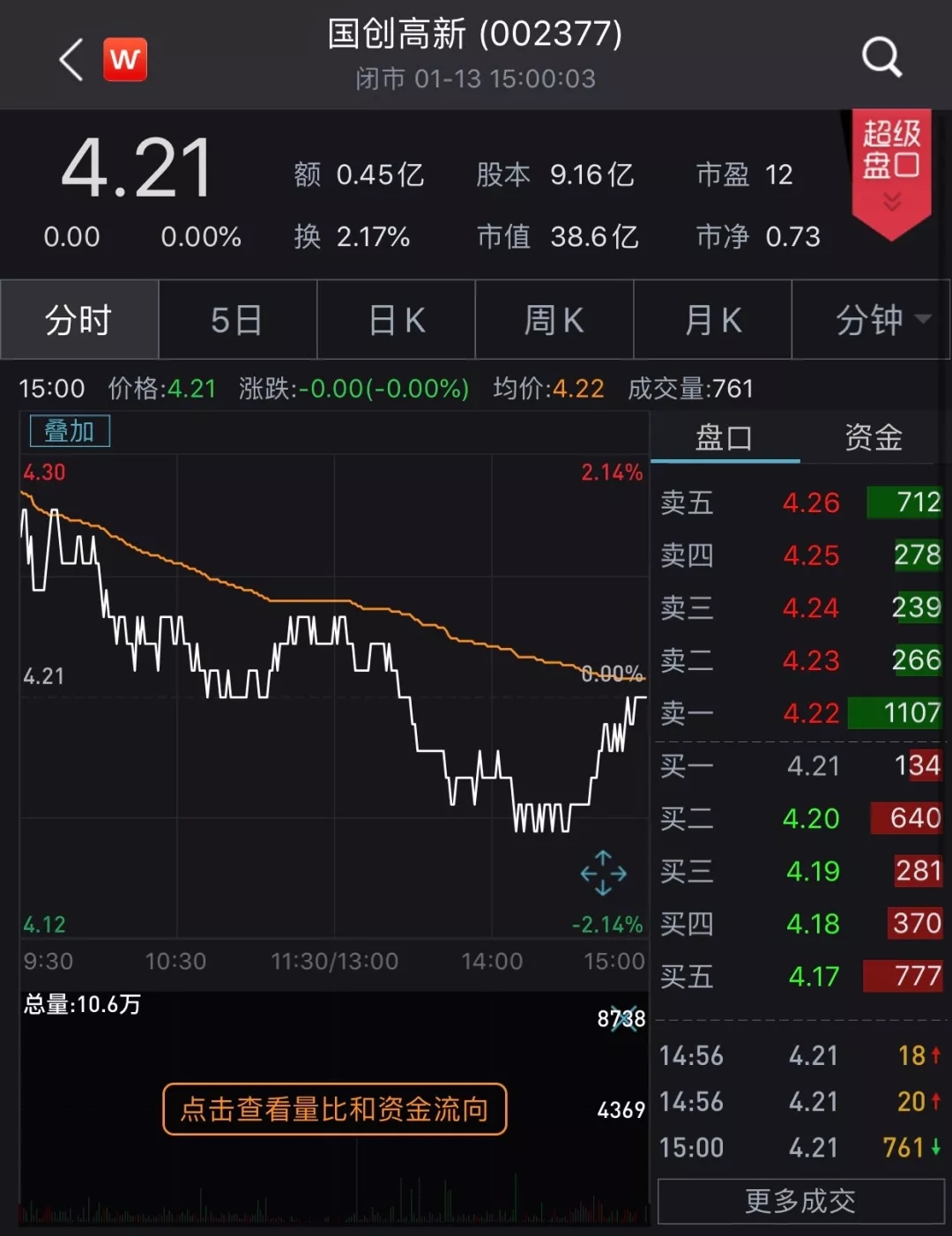
Task: Switch to the 5日 chart
Action: pyautogui.click(x=236, y=320)
